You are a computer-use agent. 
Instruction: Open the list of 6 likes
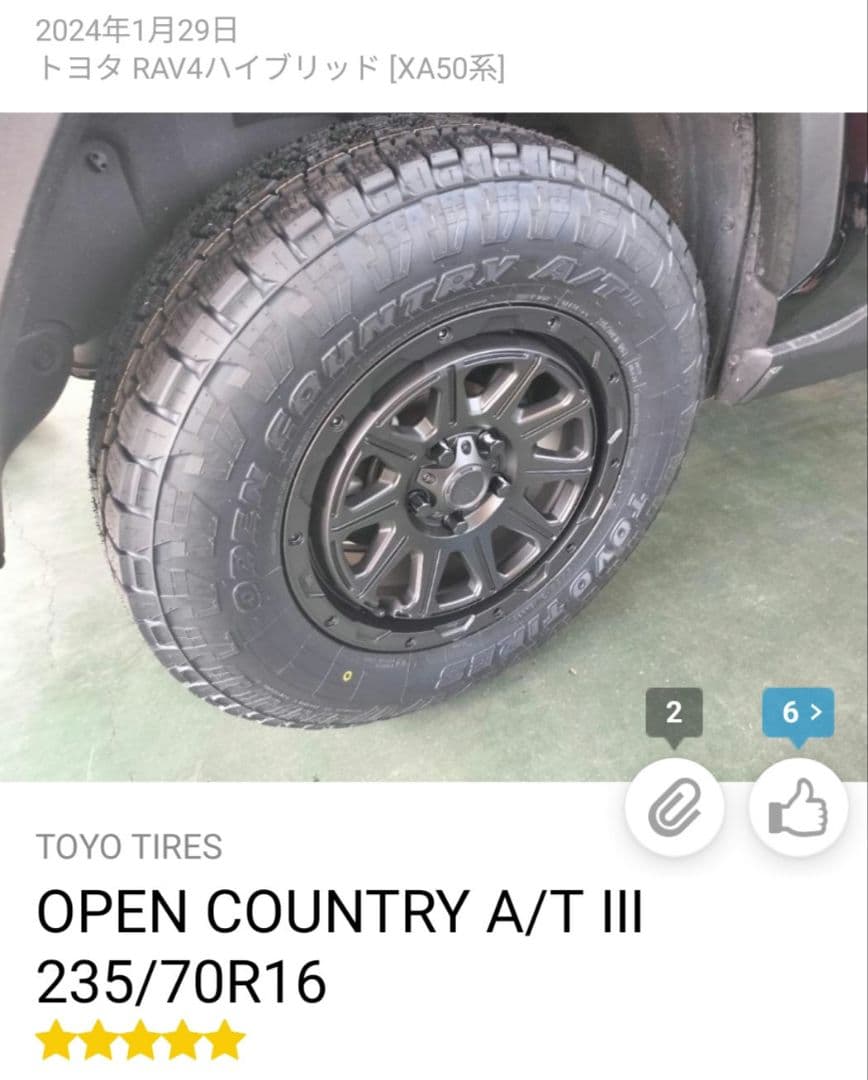point(797,713)
